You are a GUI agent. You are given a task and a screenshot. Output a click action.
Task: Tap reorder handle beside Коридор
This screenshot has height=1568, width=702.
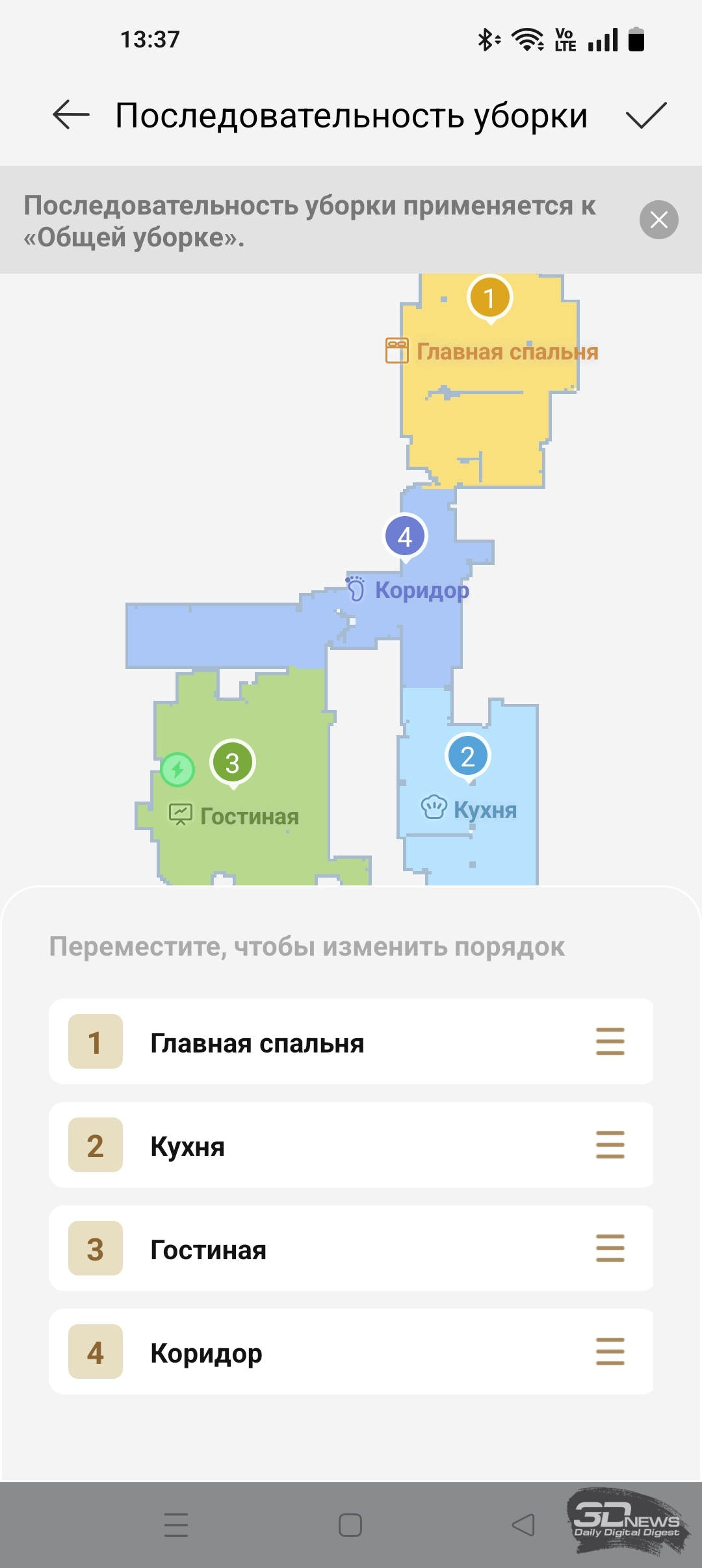[x=610, y=1352]
